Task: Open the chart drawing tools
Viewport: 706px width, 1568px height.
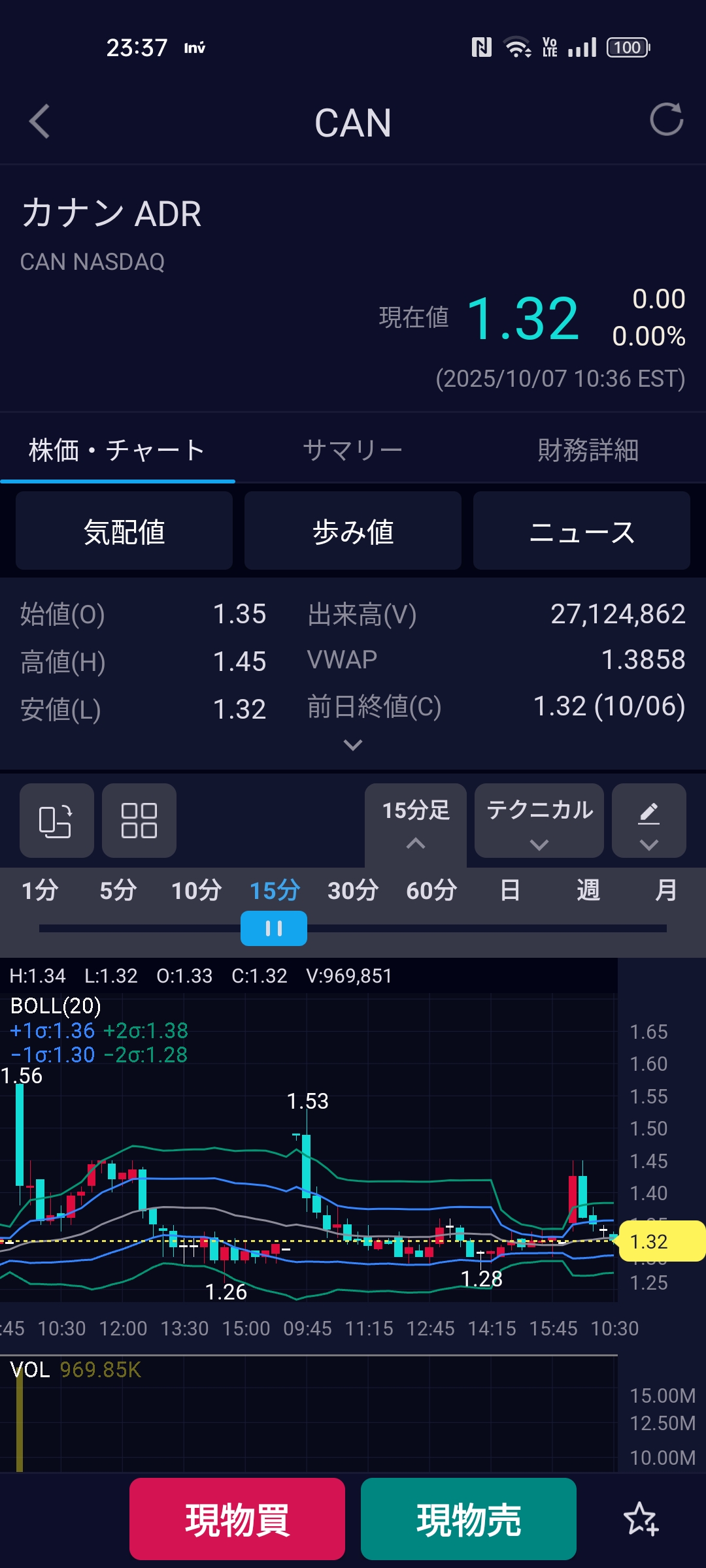Action: [x=648, y=821]
